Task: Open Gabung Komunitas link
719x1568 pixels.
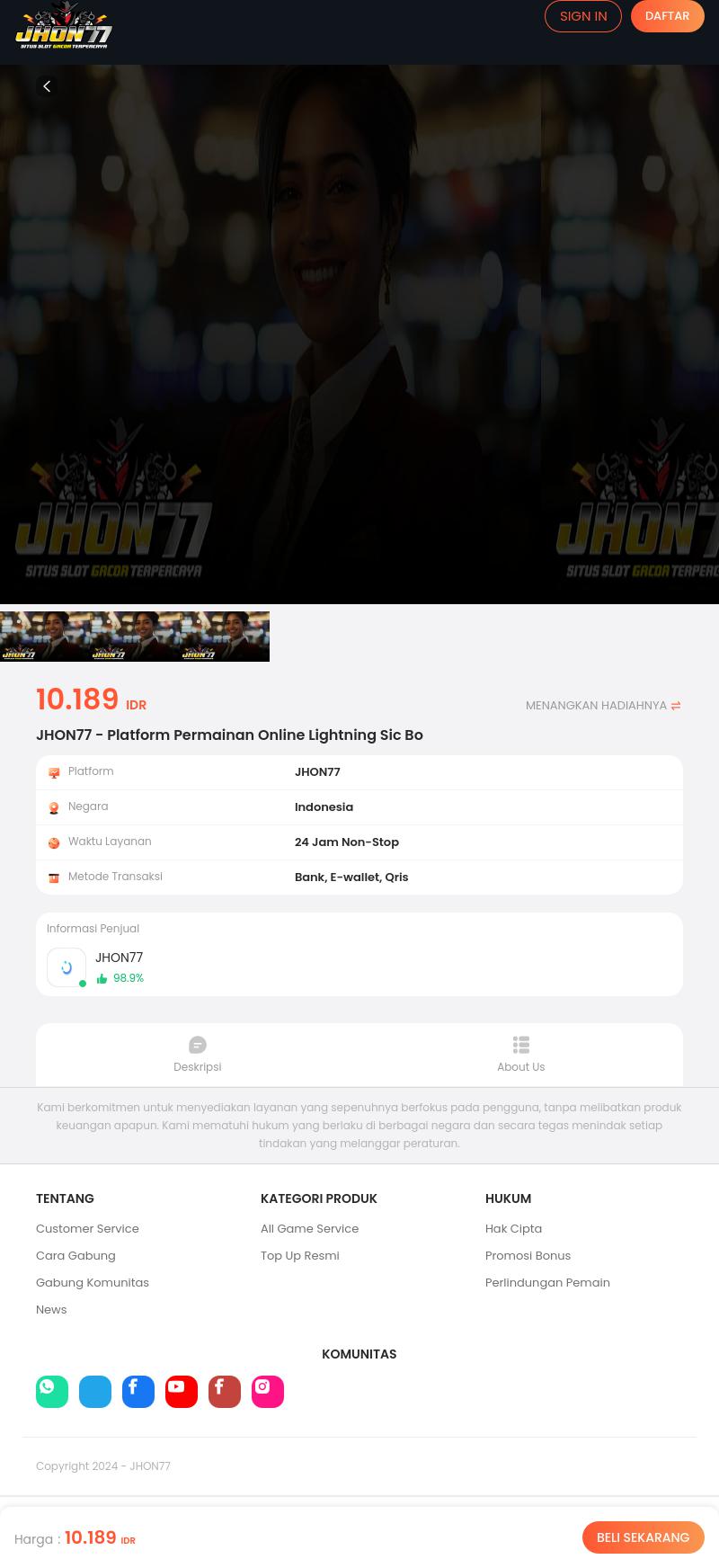Action: coord(93,1283)
